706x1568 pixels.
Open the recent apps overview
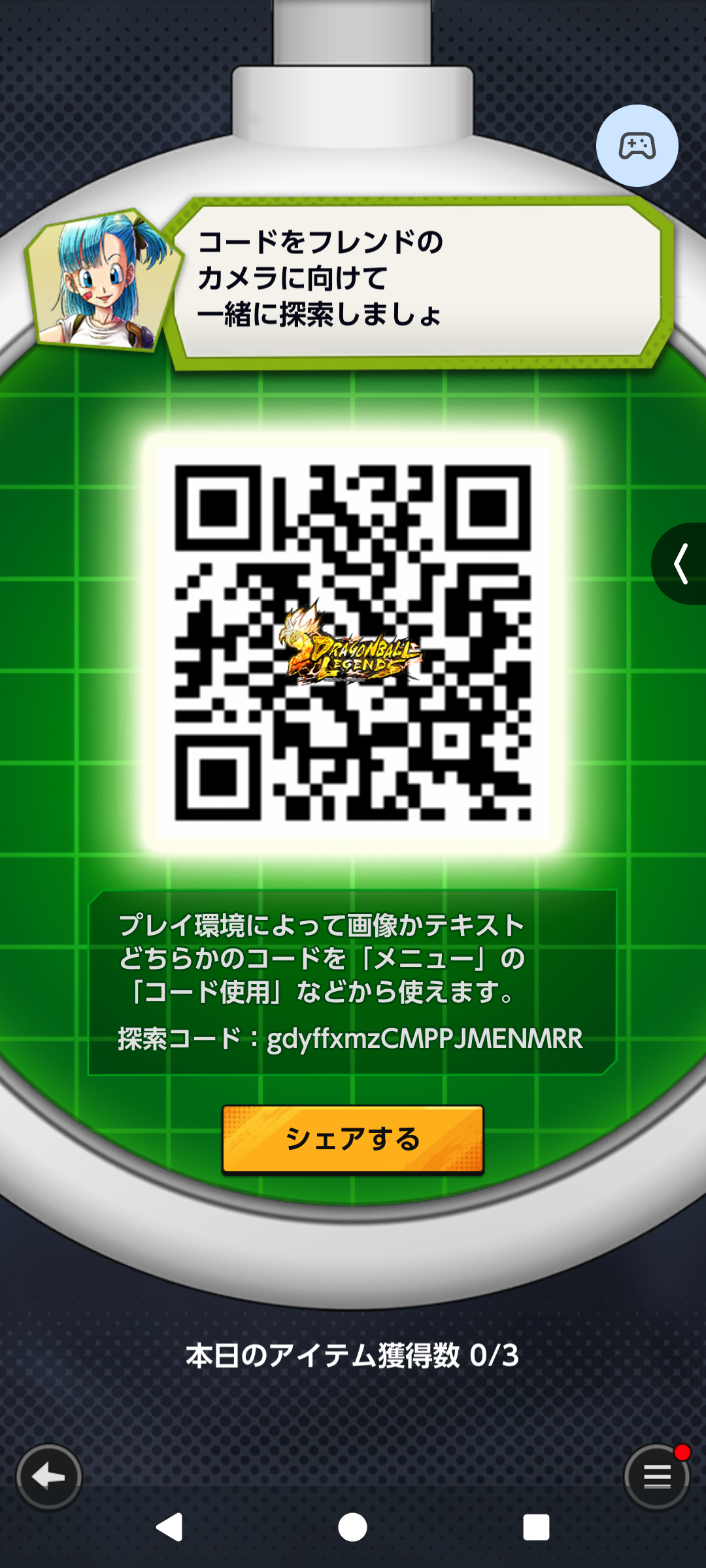pyautogui.click(x=536, y=1527)
